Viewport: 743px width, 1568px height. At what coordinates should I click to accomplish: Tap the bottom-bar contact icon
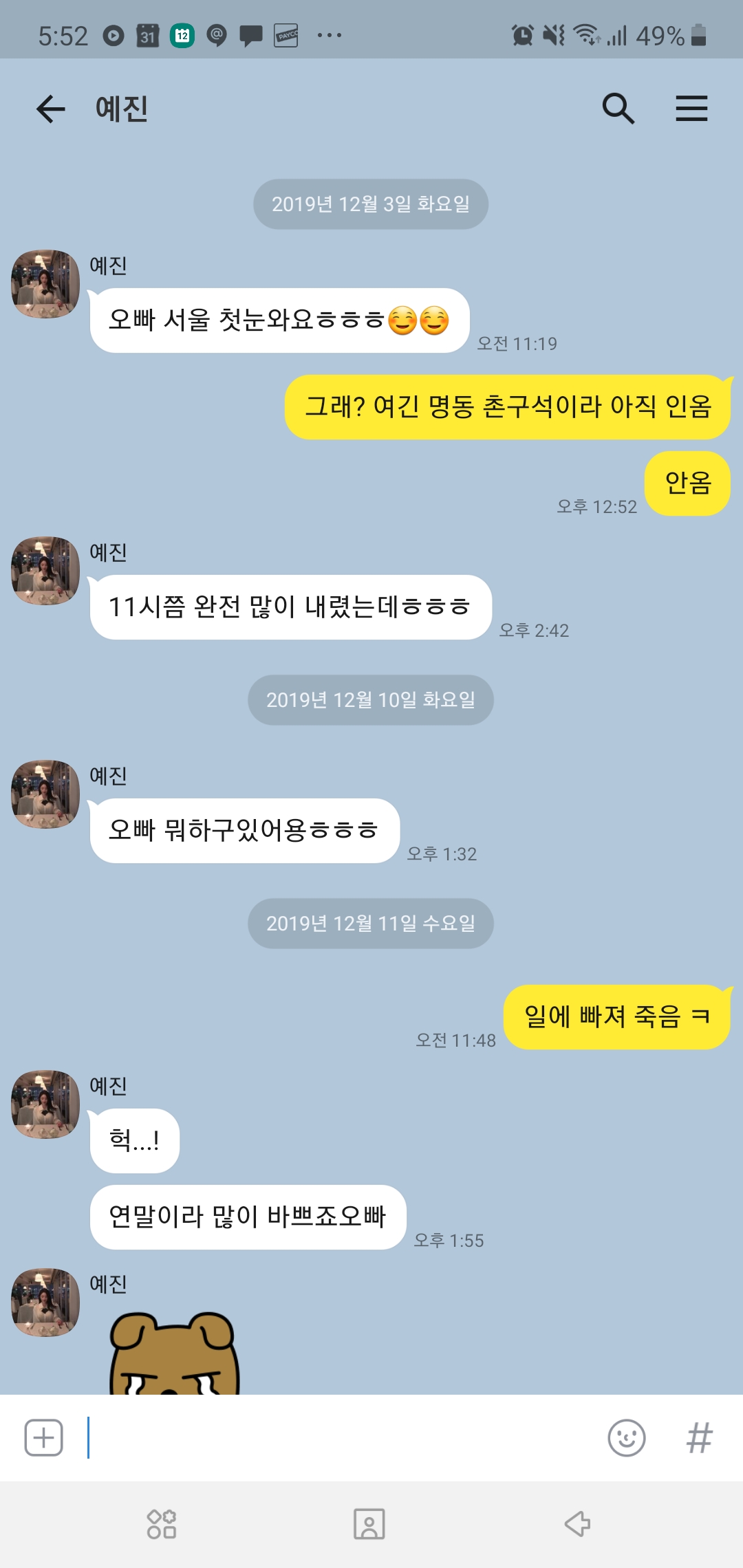[x=369, y=1524]
